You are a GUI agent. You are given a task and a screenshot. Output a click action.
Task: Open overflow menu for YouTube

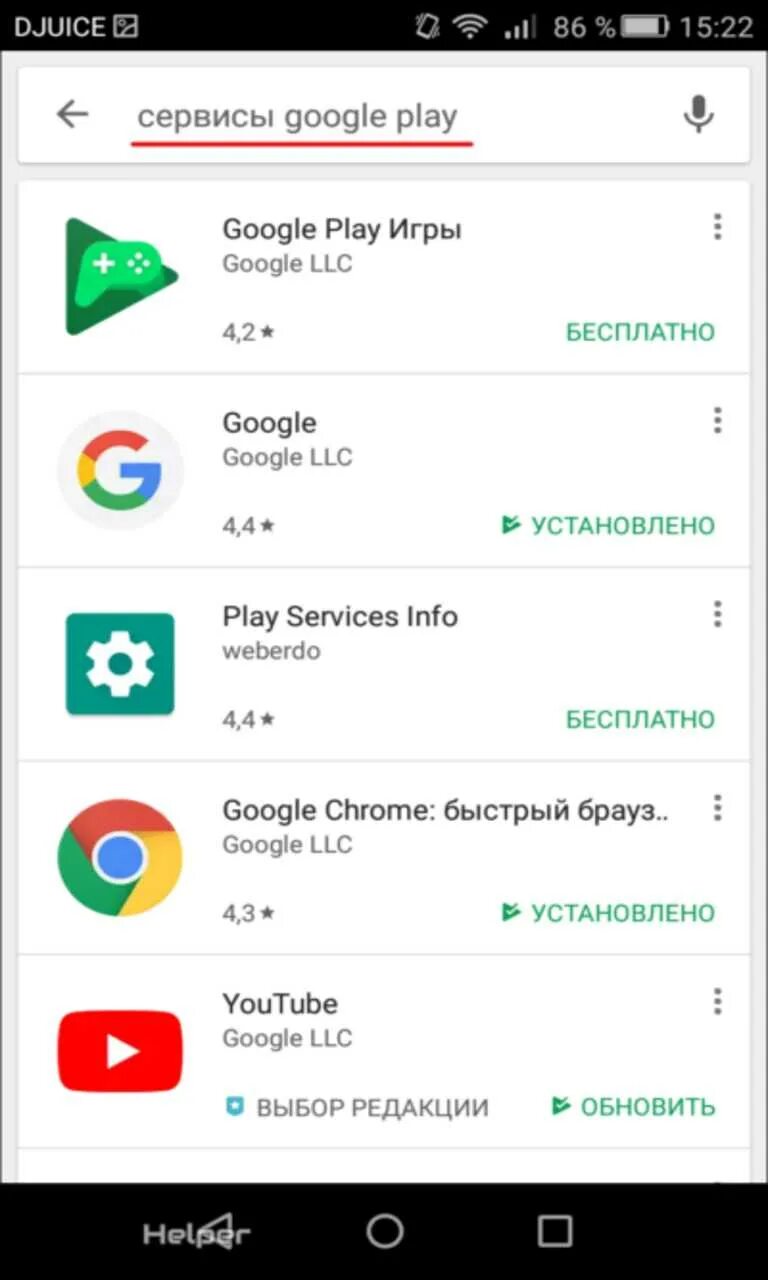pos(717,1001)
